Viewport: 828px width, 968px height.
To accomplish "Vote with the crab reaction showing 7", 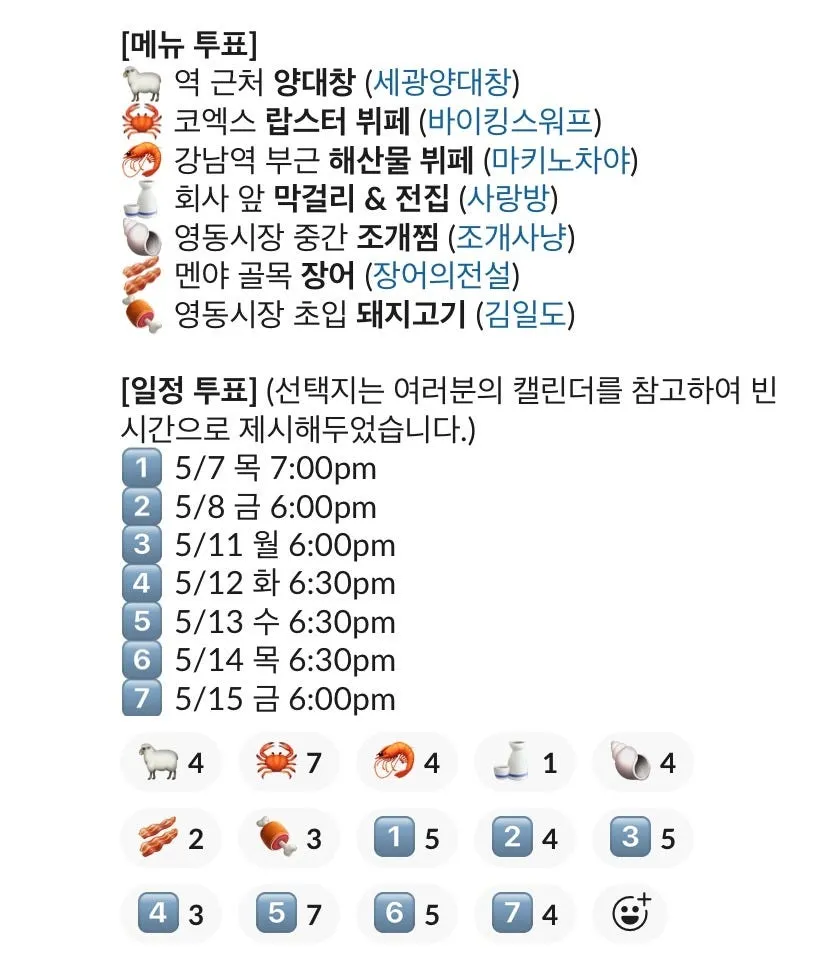I will coord(289,763).
